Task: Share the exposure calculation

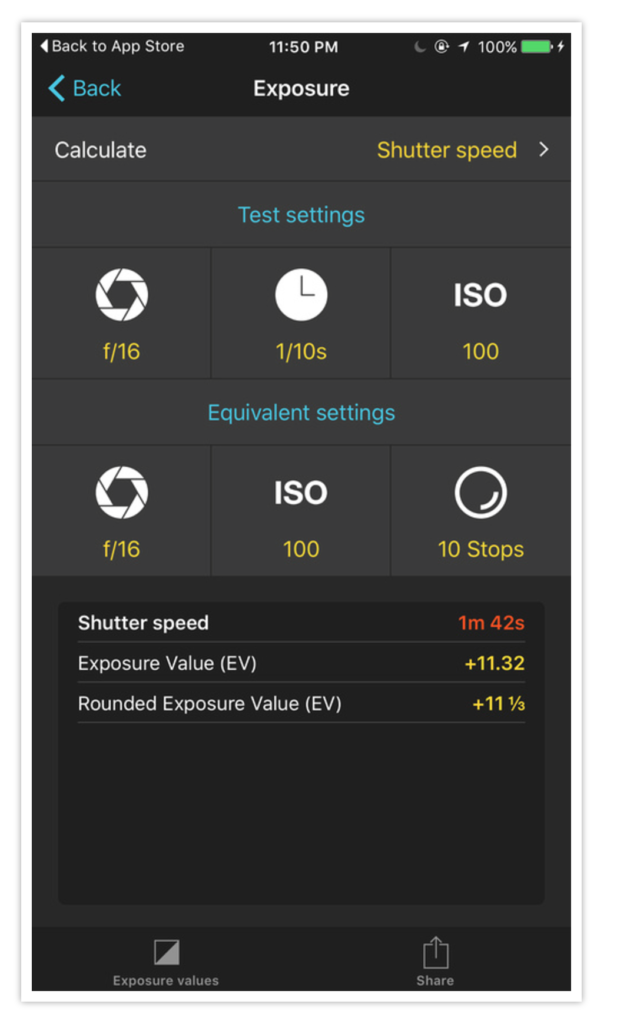Action: point(435,962)
